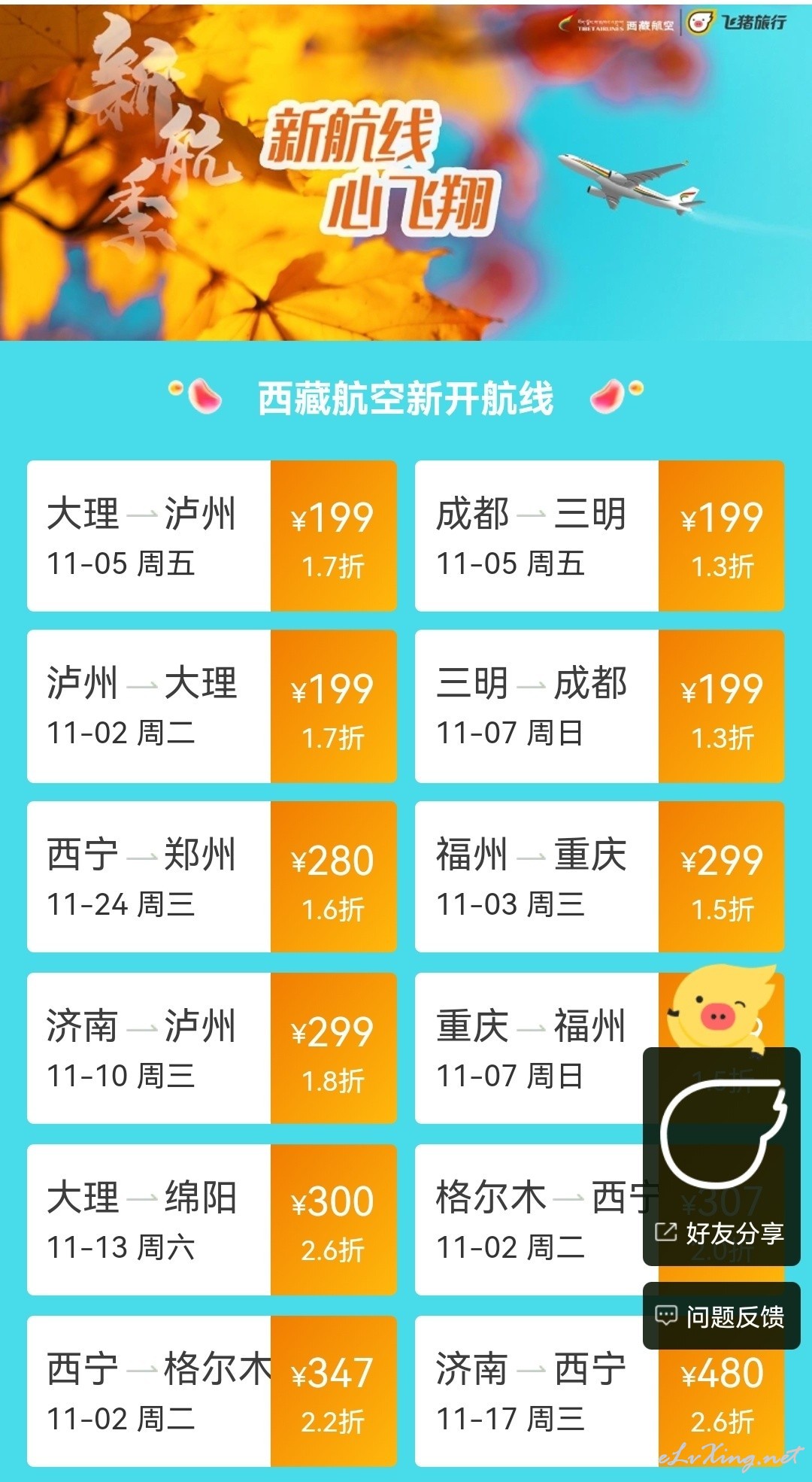View the 三明 to 成都 flight on 11-07
This screenshot has width=812, height=1482.
click(600, 706)
